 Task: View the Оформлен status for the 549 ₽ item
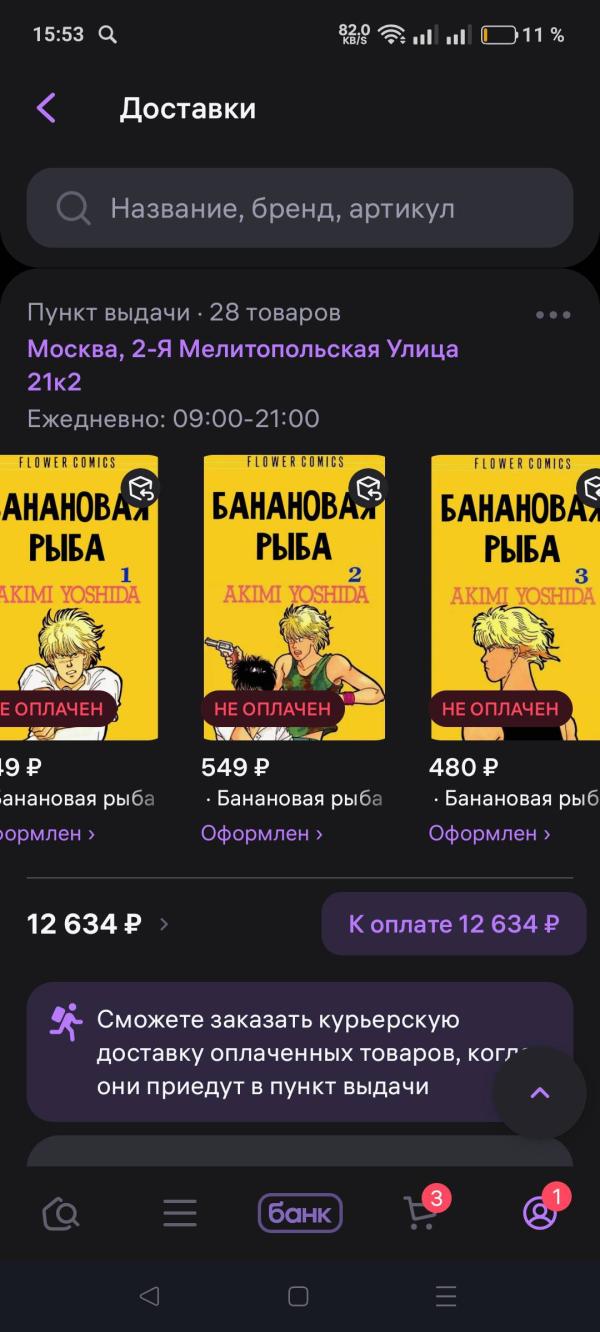coord(262,833)
